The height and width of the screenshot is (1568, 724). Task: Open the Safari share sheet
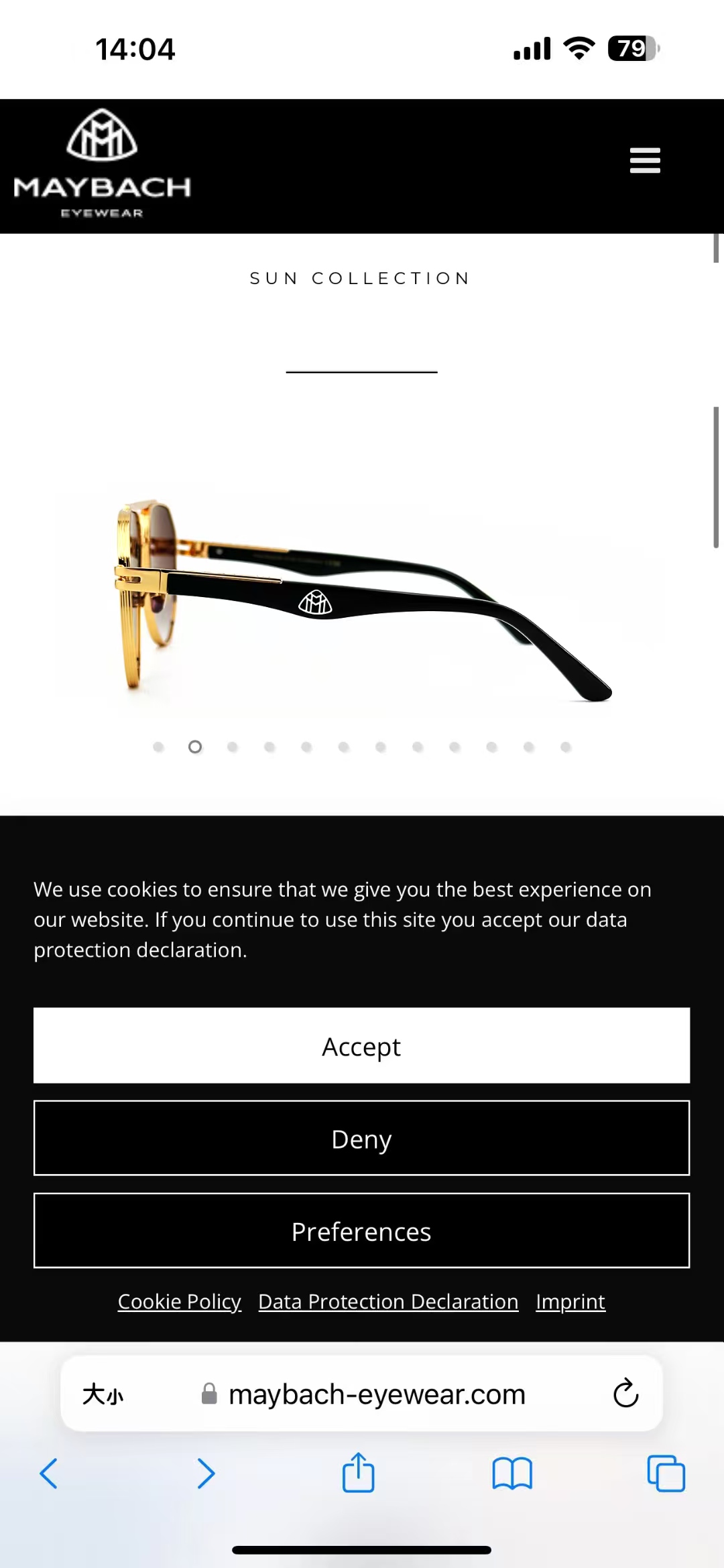[x=358, y=1473]
